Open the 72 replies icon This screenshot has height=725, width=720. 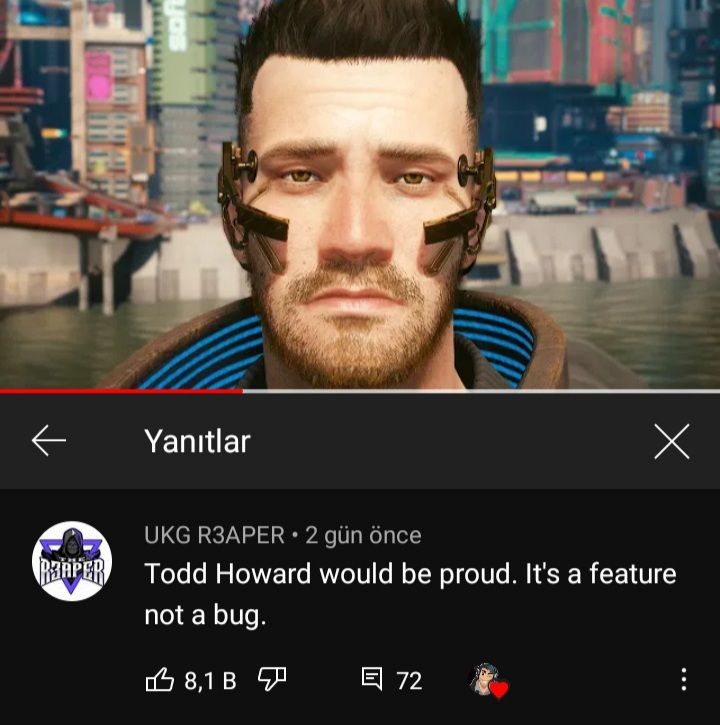(372, 681)
